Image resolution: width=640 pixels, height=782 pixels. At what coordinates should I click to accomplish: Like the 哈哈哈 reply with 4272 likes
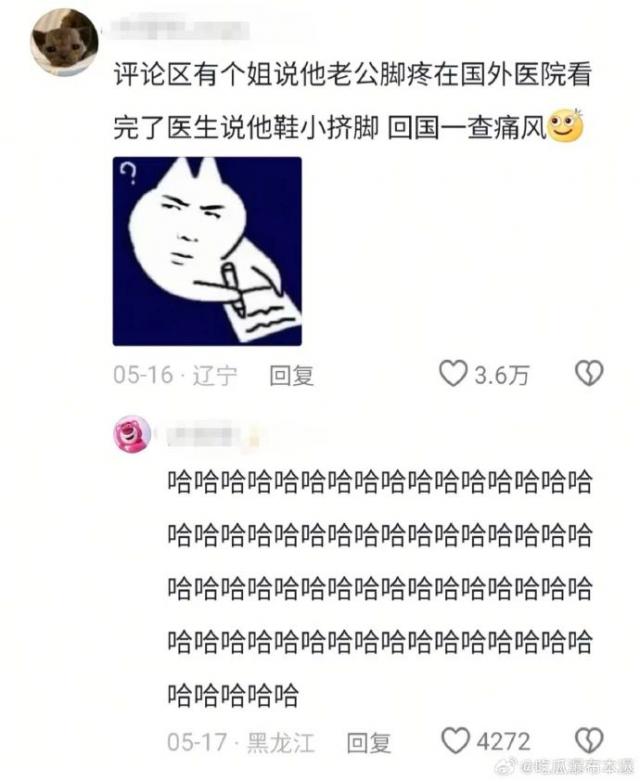(455, 742)
